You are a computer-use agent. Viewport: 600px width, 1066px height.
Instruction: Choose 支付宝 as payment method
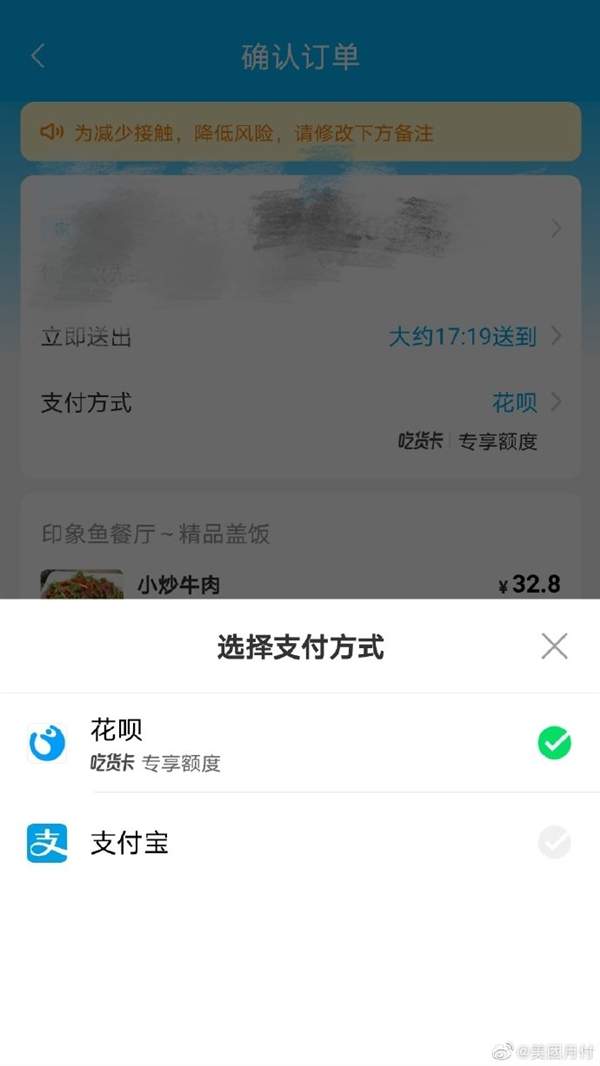point(300,843)
